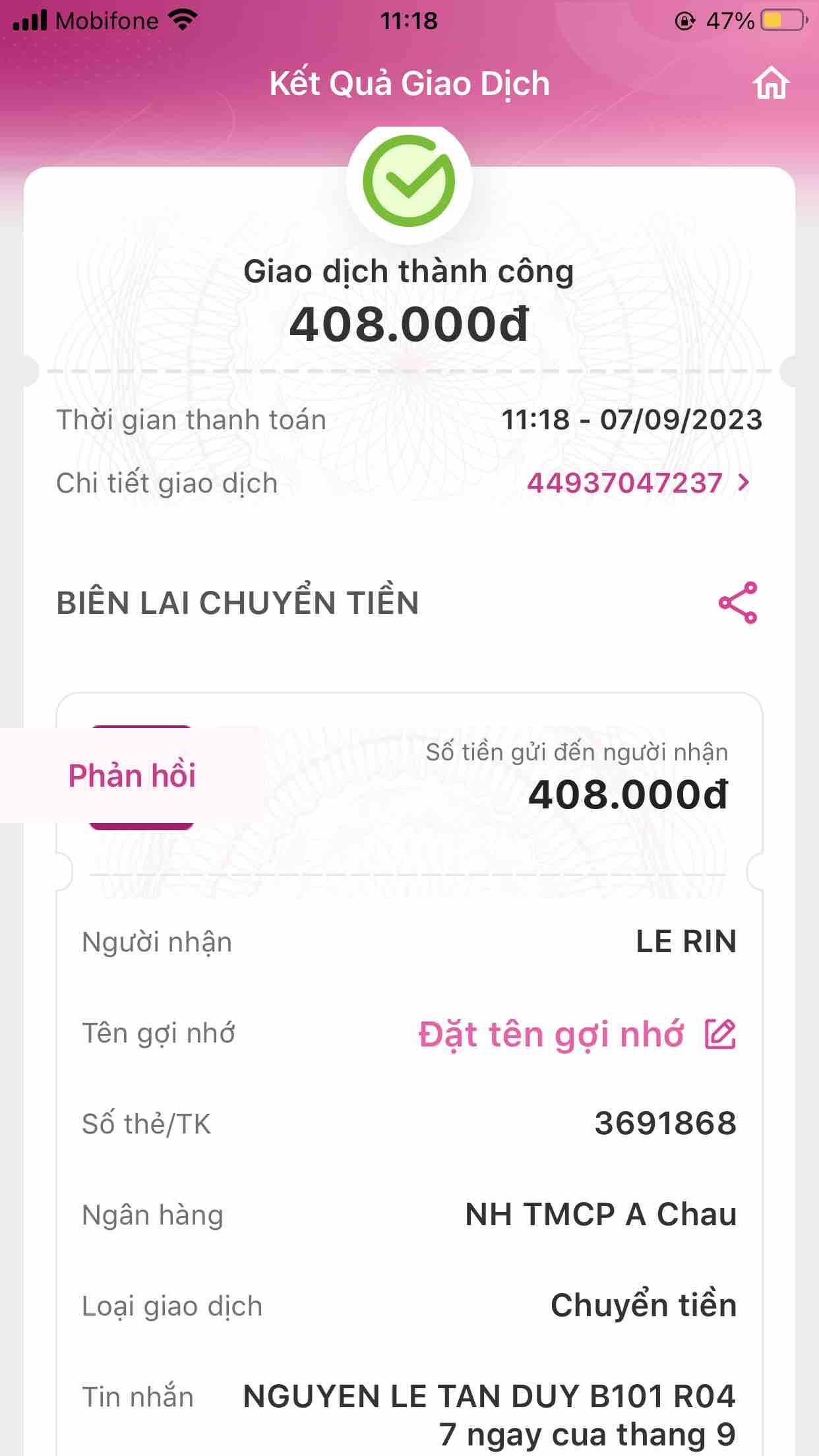The height and width of the screenshot is (1456, 819).
Task: Open transaction details 44937047237
Action: pyautogui.click(x=637, y=483)
